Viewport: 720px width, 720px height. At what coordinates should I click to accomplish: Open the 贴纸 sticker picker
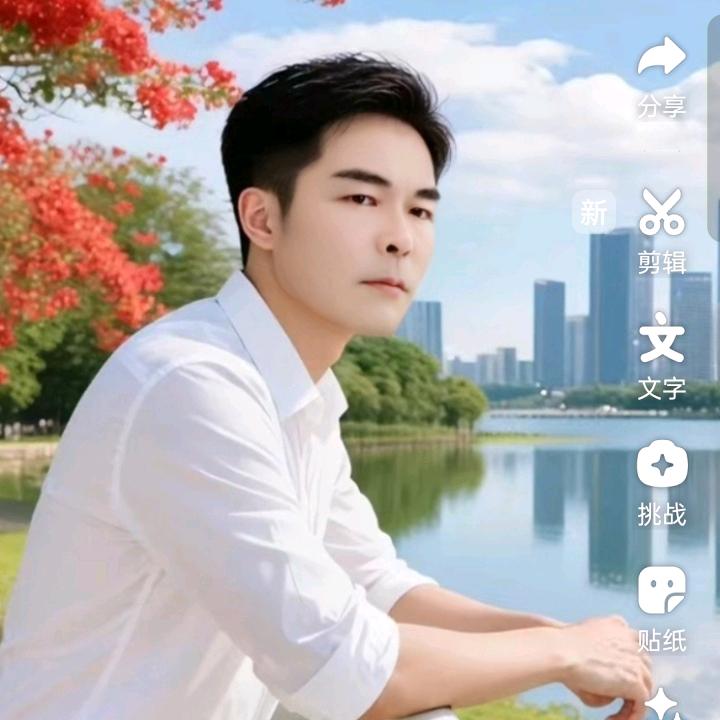(662, 590)
